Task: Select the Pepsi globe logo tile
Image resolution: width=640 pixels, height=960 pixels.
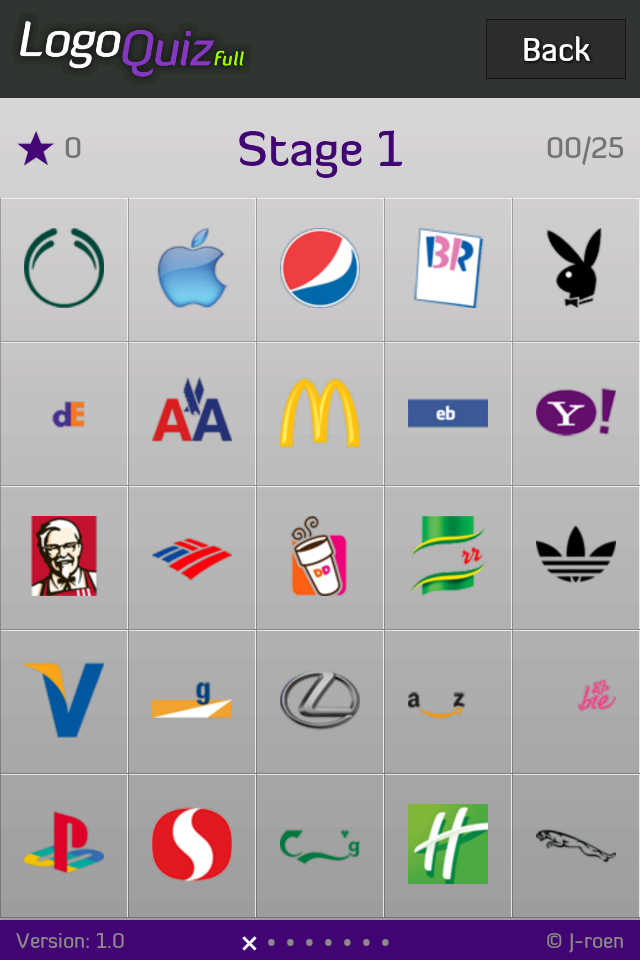Action: 320,269
